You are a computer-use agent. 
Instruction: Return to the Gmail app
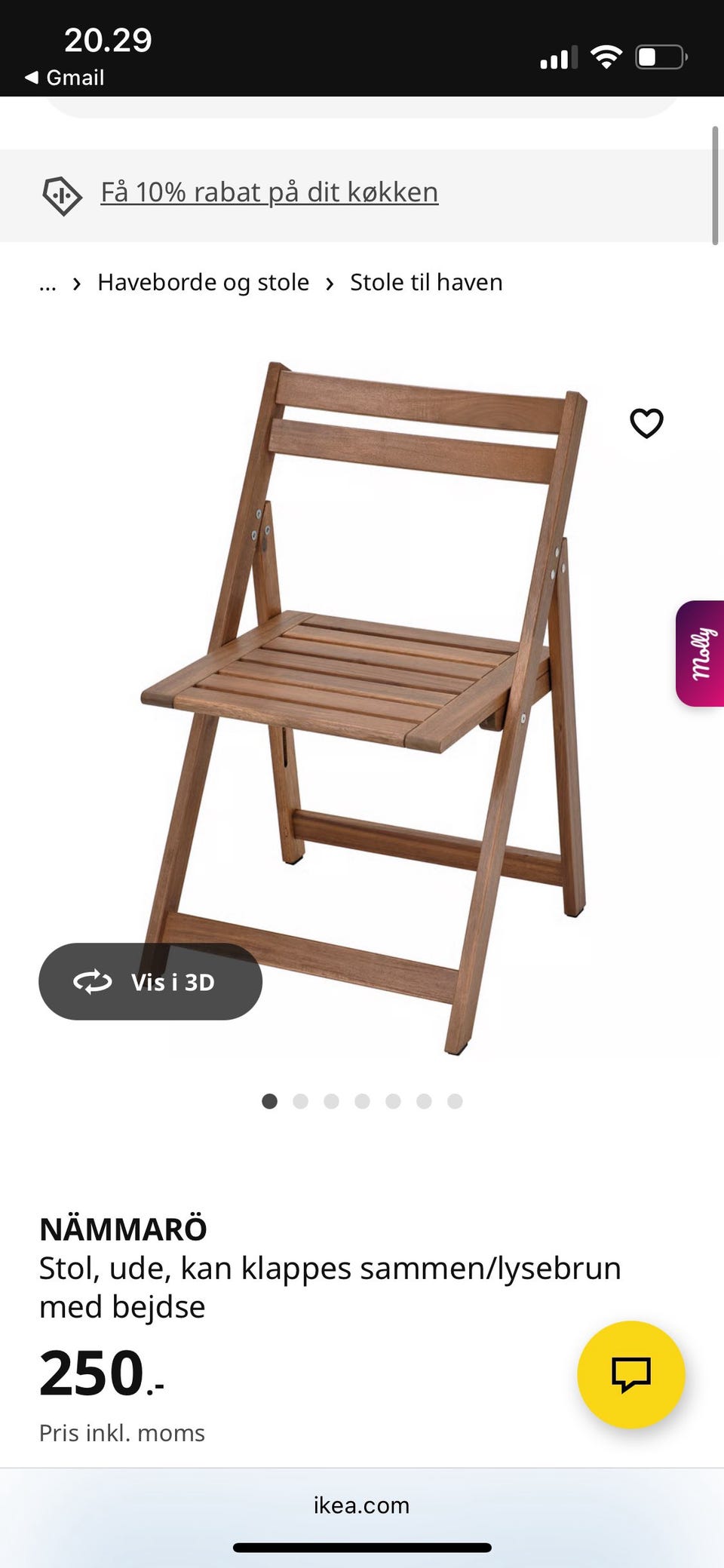65,78
